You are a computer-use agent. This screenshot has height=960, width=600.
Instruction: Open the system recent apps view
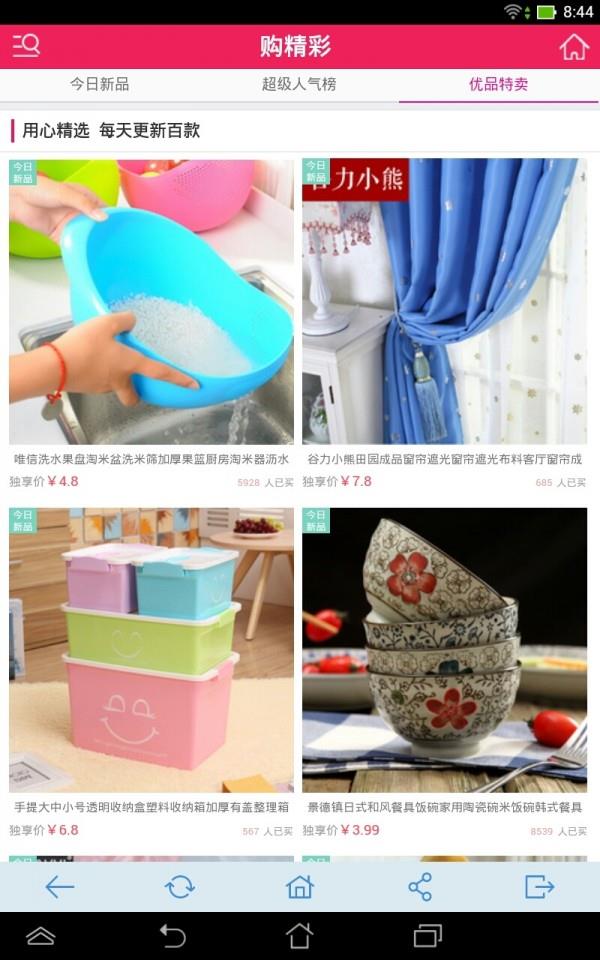point(428,936)
